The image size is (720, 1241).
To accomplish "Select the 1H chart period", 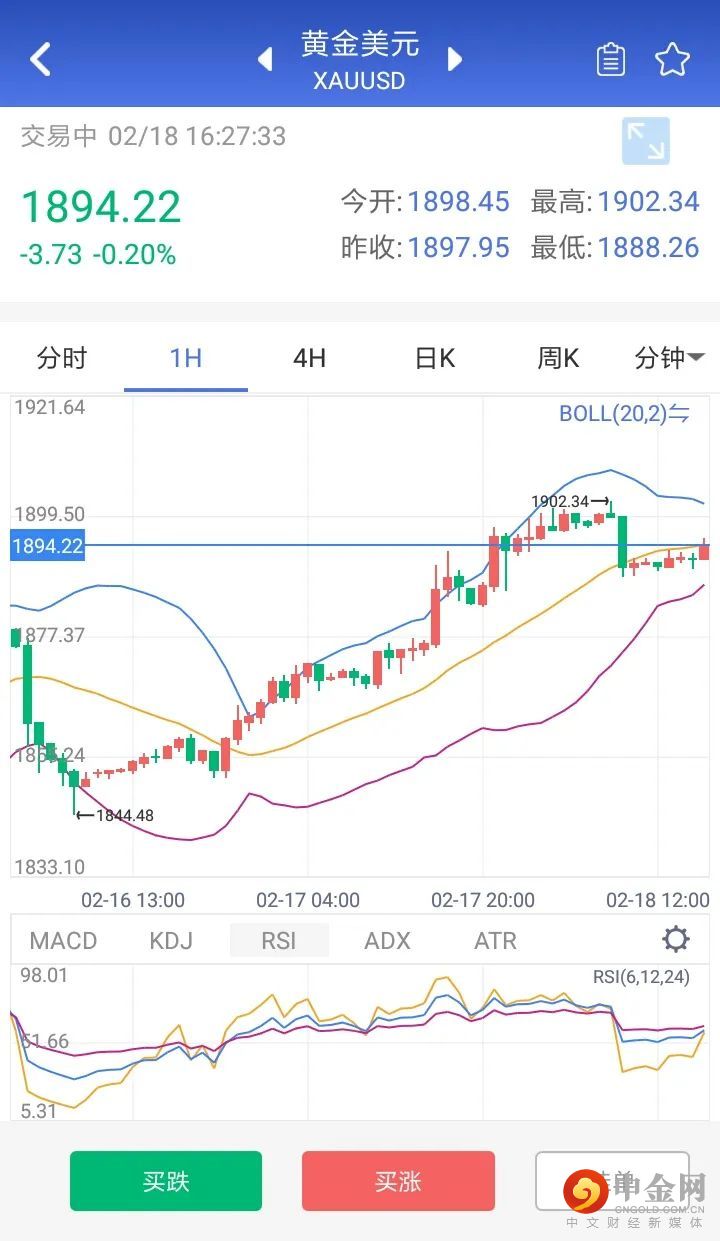I will [x=186, y=358].
